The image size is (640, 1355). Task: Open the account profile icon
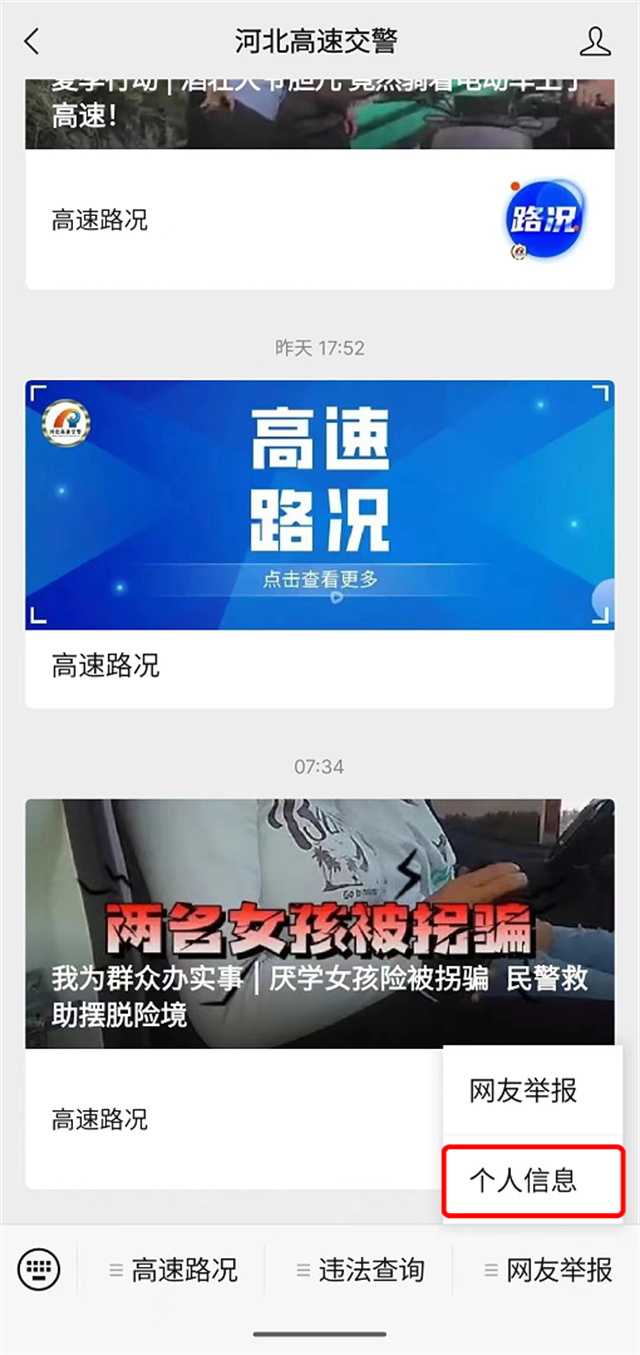click(595, 41)
